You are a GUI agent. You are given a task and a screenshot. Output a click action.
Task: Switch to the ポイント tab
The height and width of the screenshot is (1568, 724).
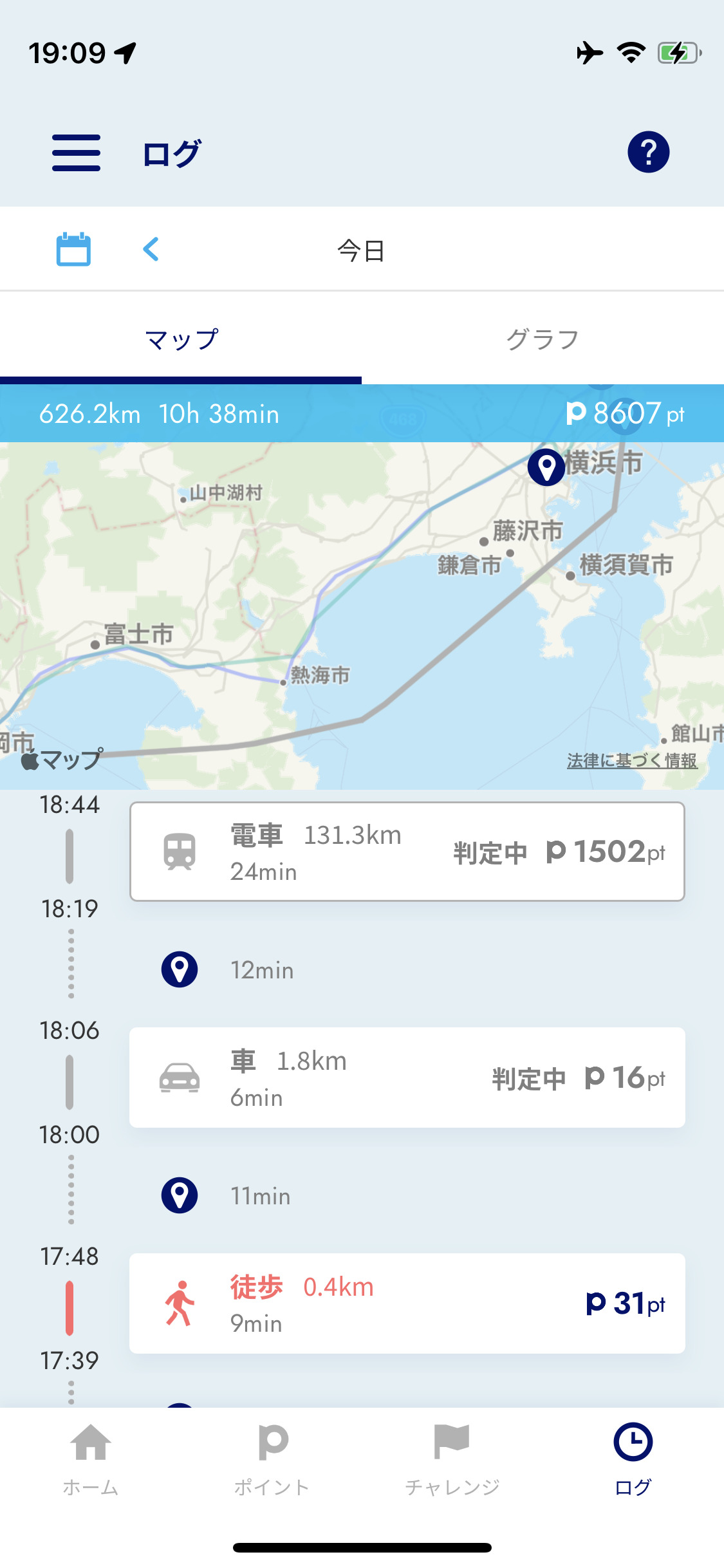click(272, 1460)
